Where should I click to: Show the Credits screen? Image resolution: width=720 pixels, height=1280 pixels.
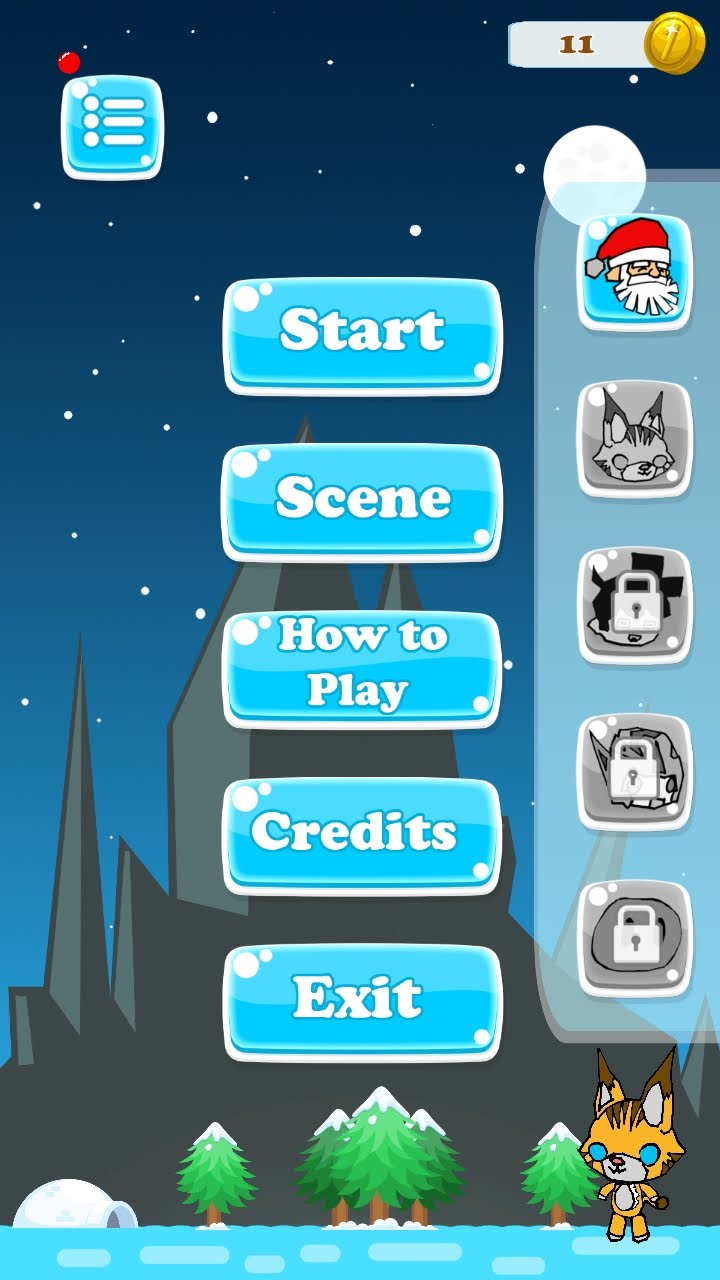click(x=361, y=834)
